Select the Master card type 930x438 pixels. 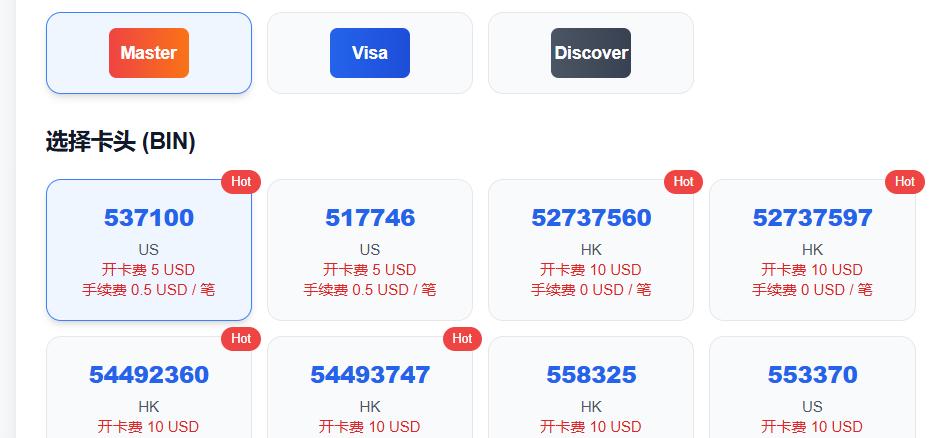(x=149, y=53)
